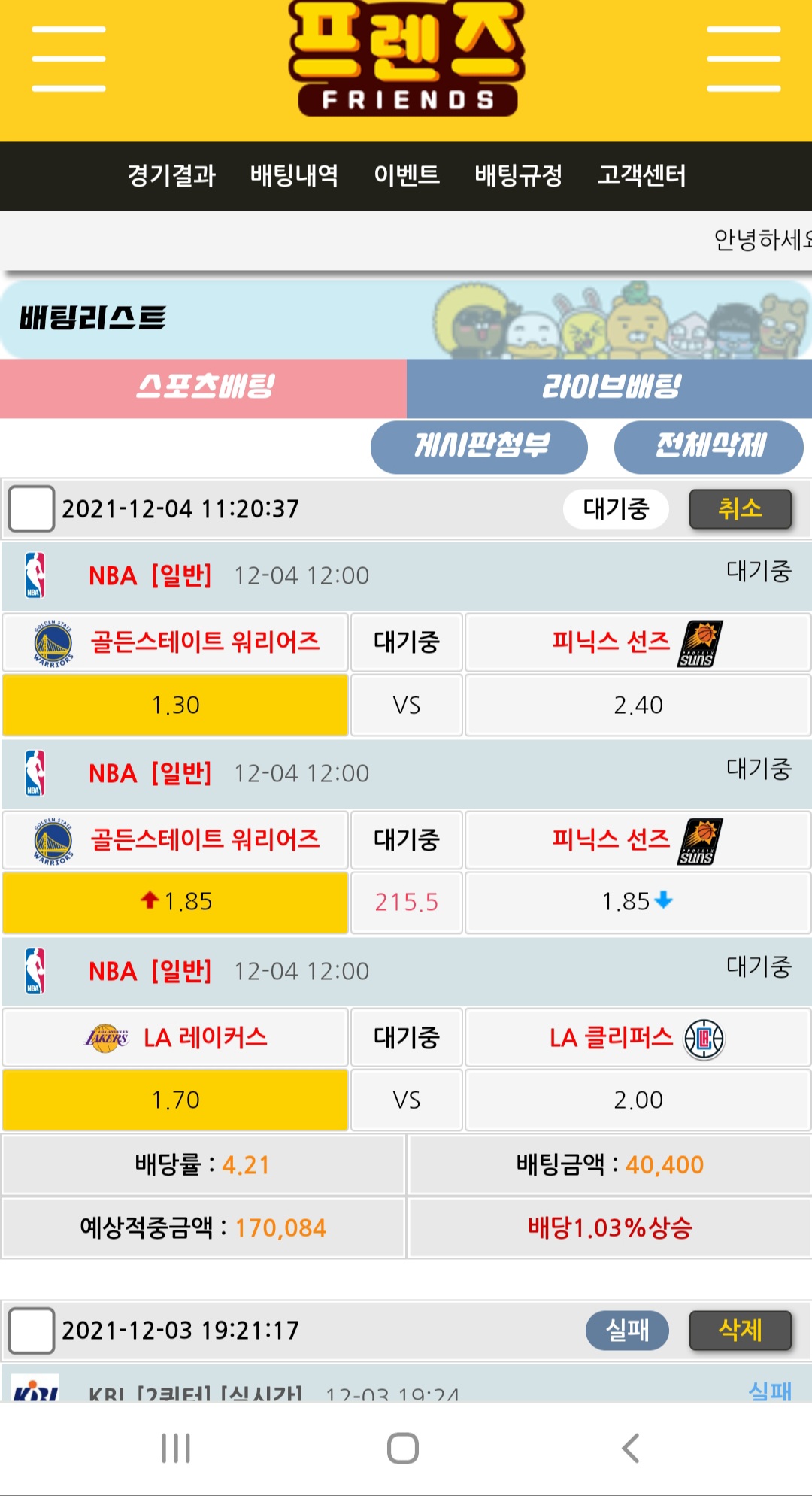View 배팅규정 rules

(x=518, y=175)
